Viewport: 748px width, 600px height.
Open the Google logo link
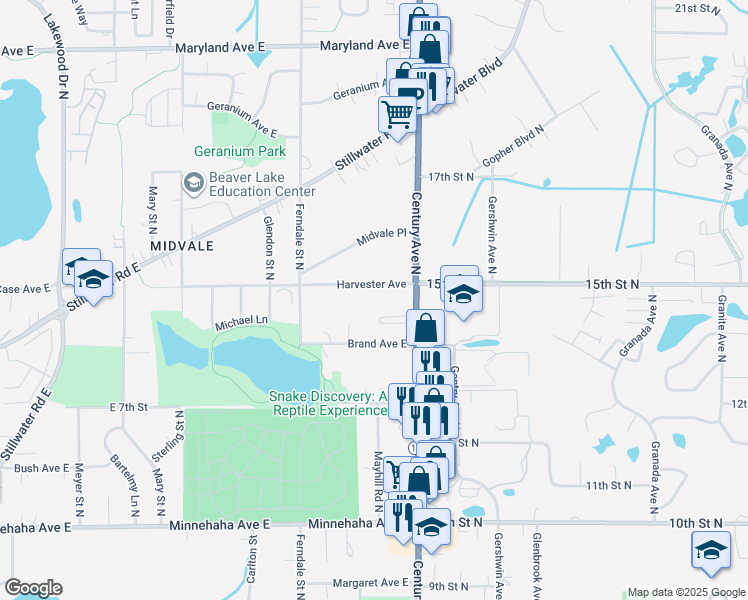click(33, 588)
